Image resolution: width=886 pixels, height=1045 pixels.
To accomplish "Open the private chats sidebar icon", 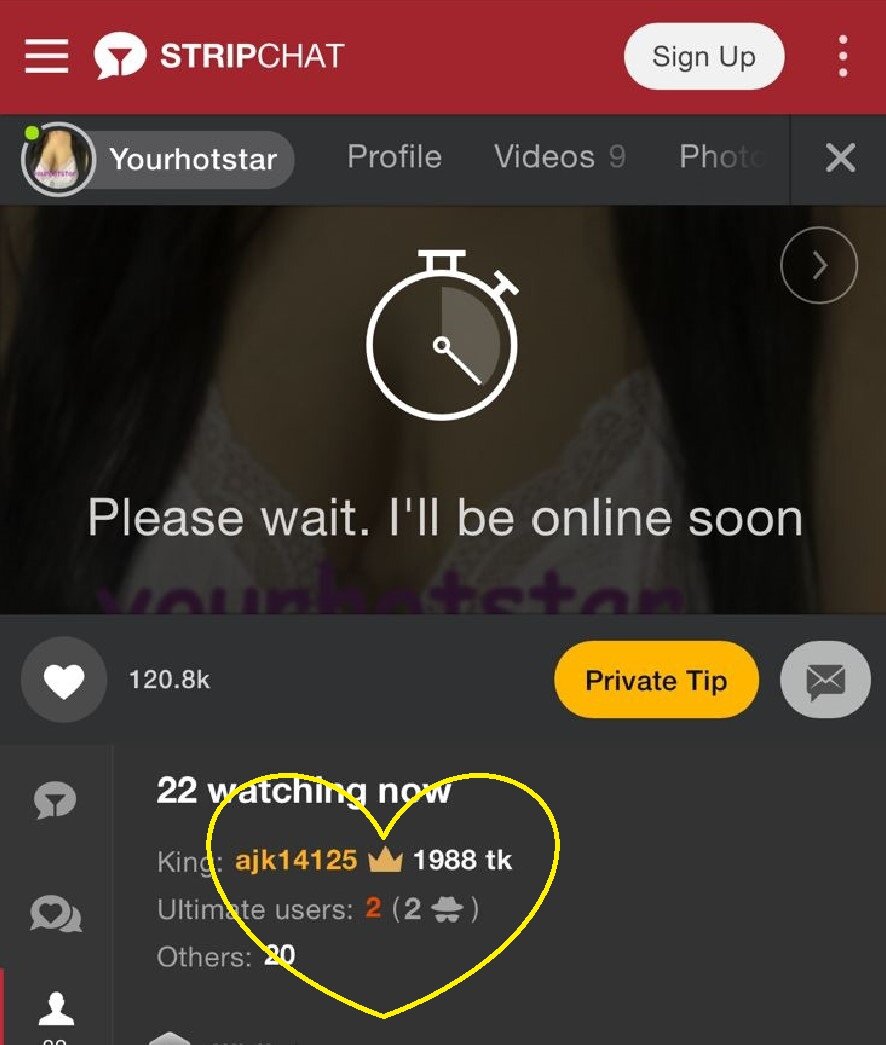I will (x=56, y=914).
